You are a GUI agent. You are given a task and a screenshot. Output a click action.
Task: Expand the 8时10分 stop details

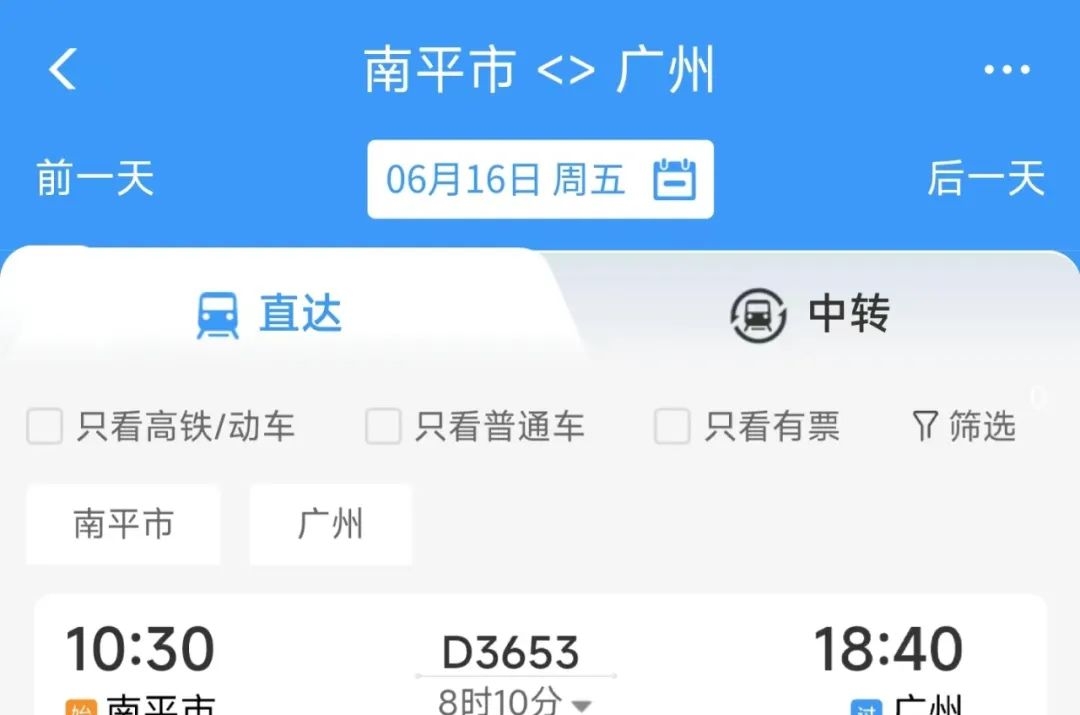(x=516, y=700)
